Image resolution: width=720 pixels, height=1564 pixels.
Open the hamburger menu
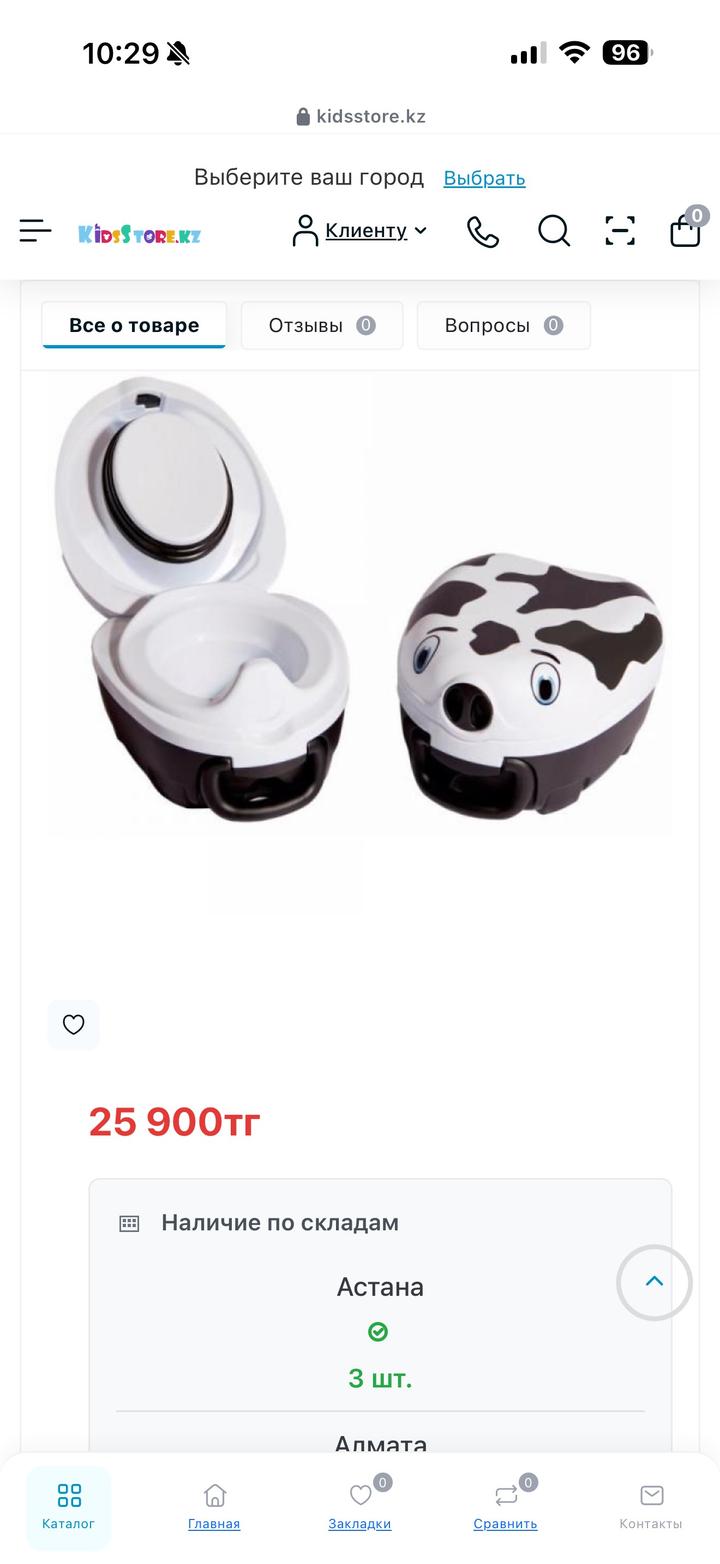(x=35, y=231)
